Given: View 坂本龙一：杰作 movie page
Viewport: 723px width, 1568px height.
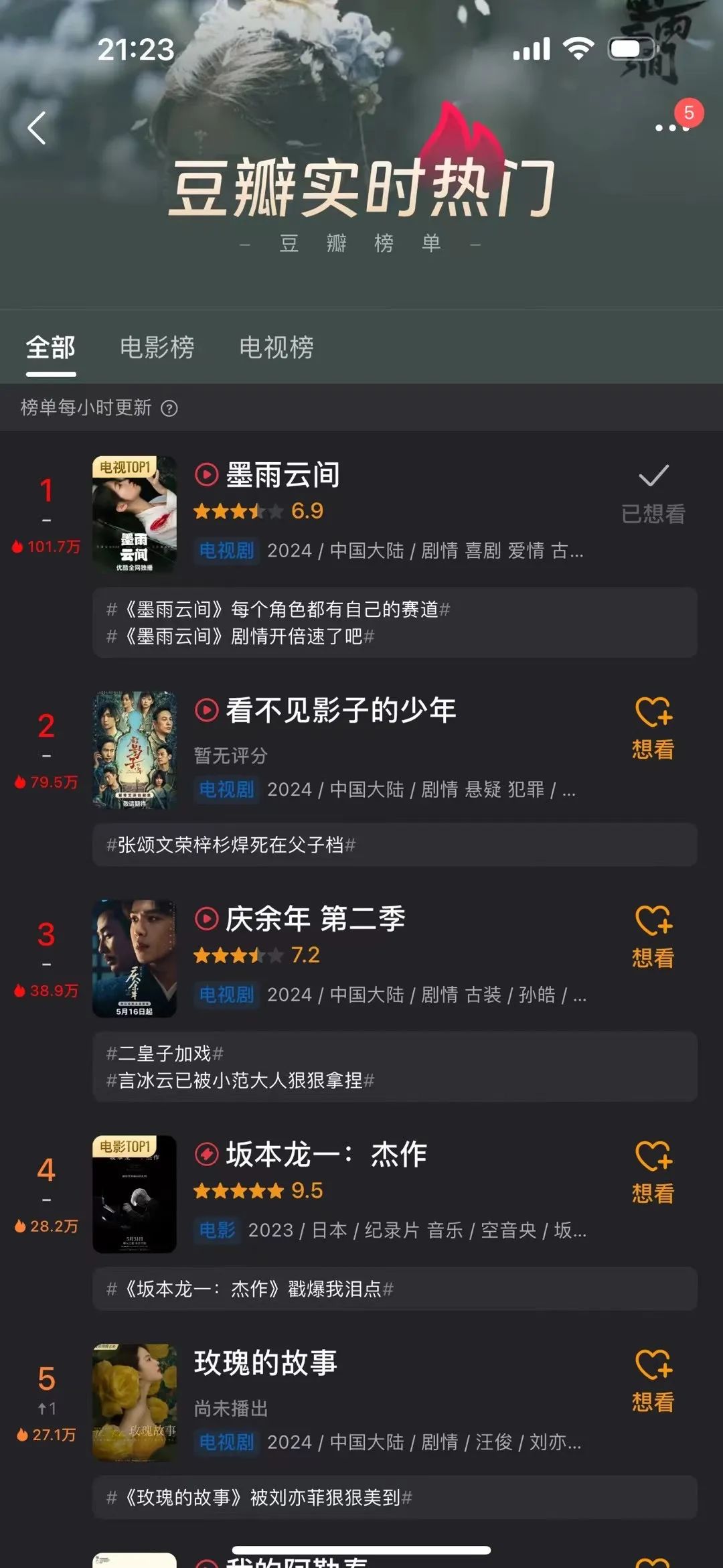Looking at the screenshot, I should point(326,1154).
